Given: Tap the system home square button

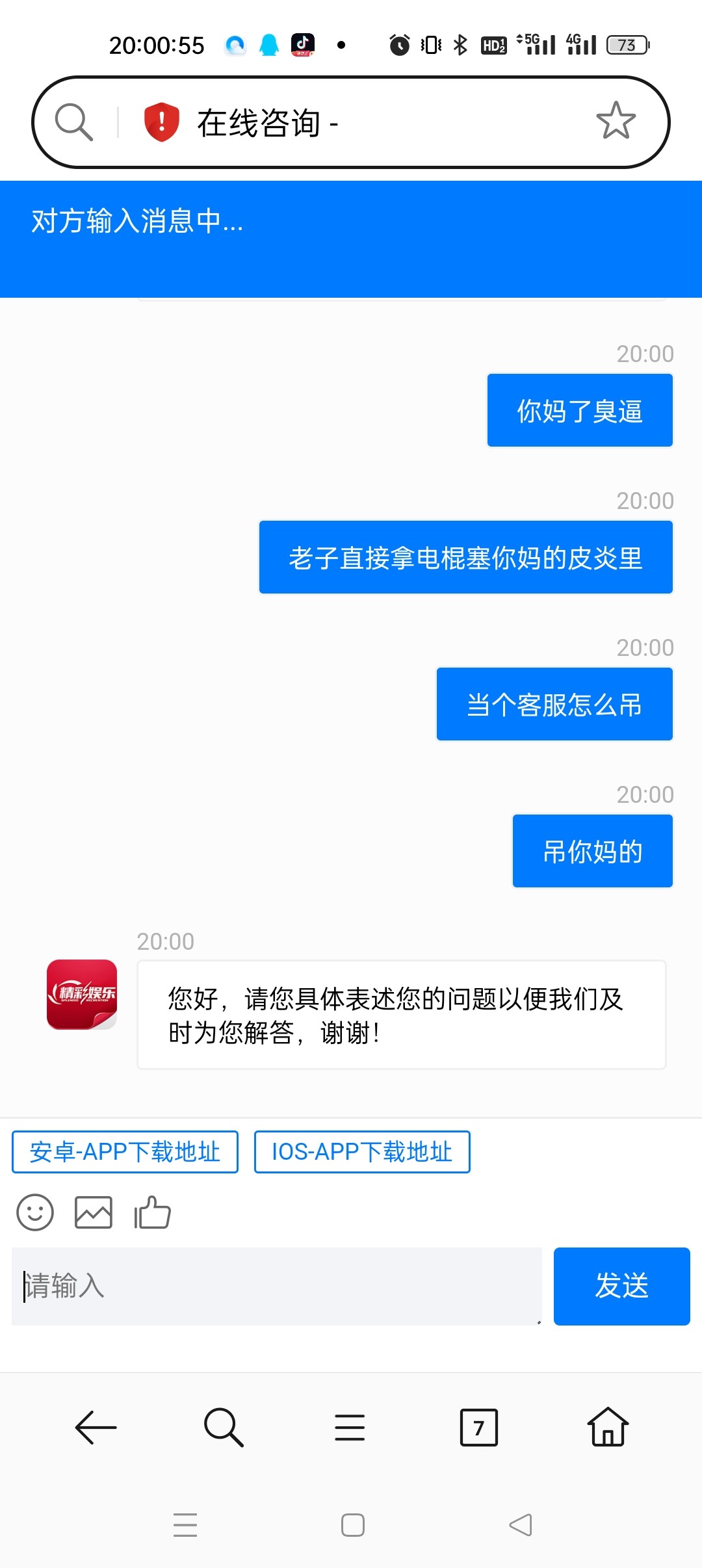Looking at the screenshot, I should pyautogui.click(x=353, y=1525).
